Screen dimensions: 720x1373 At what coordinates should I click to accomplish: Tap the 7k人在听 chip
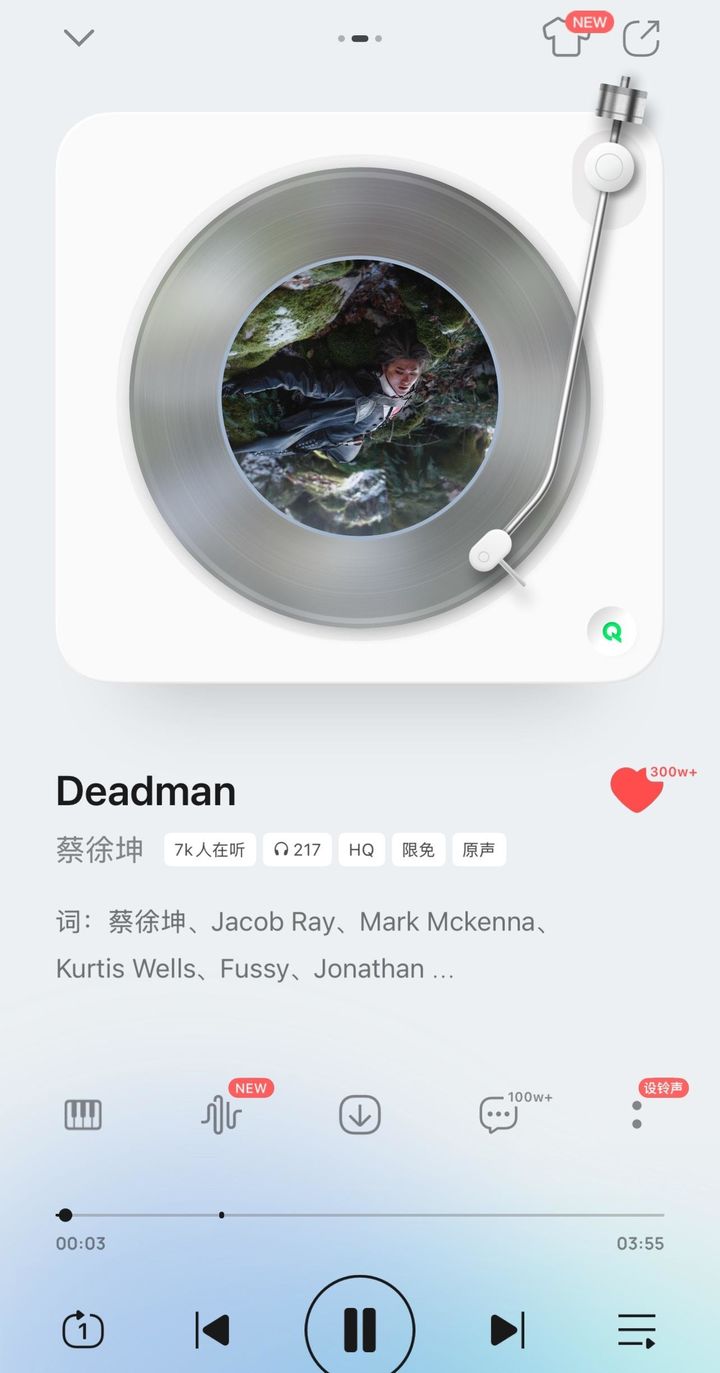coord(210,850)
